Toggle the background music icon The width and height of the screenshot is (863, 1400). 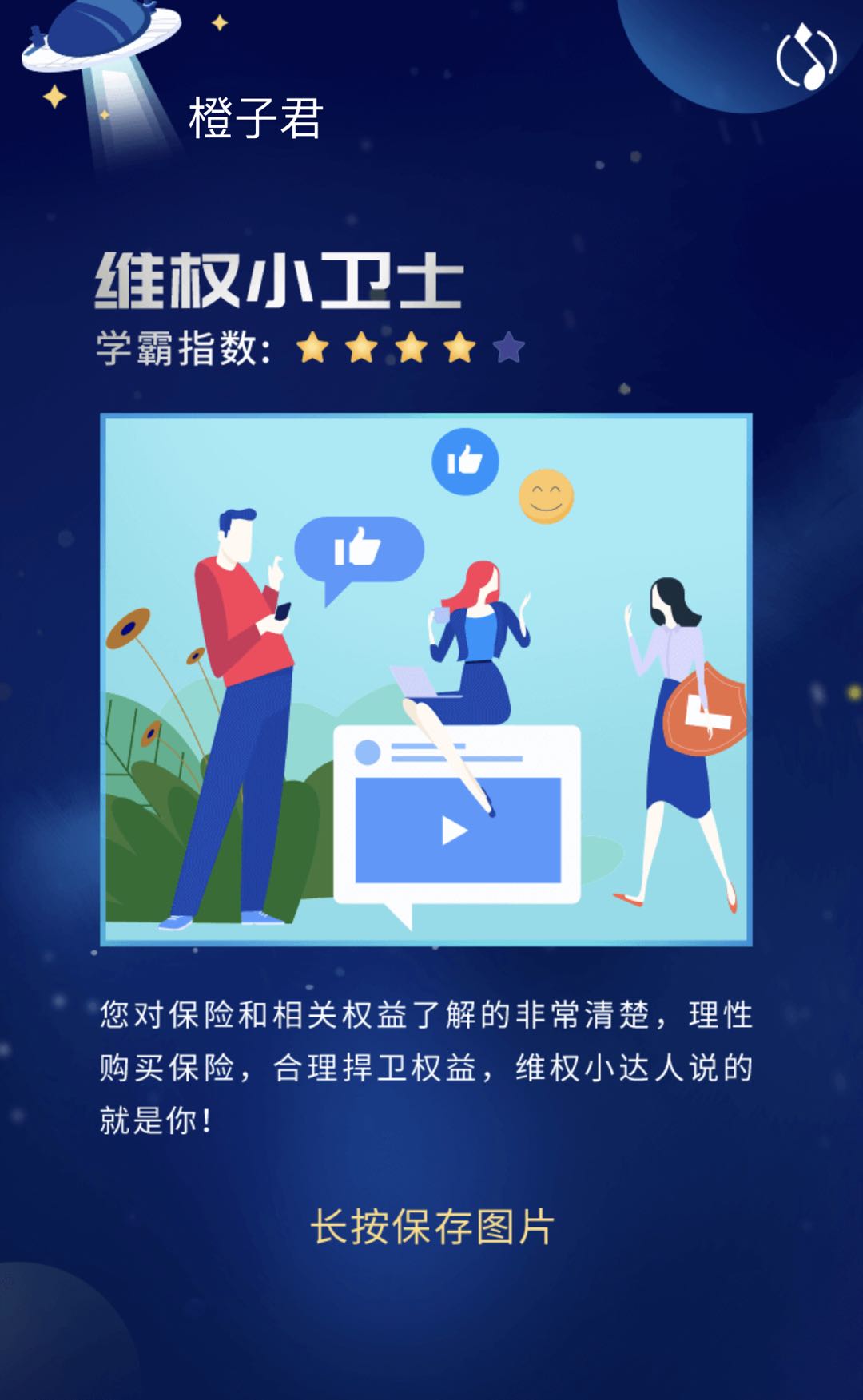coord(806,58)
